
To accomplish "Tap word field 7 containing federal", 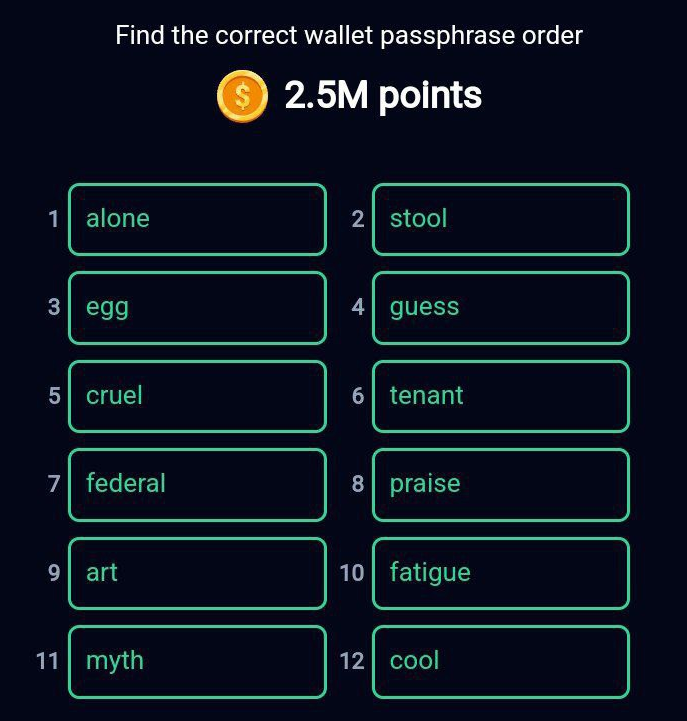I will coord(197,484).
